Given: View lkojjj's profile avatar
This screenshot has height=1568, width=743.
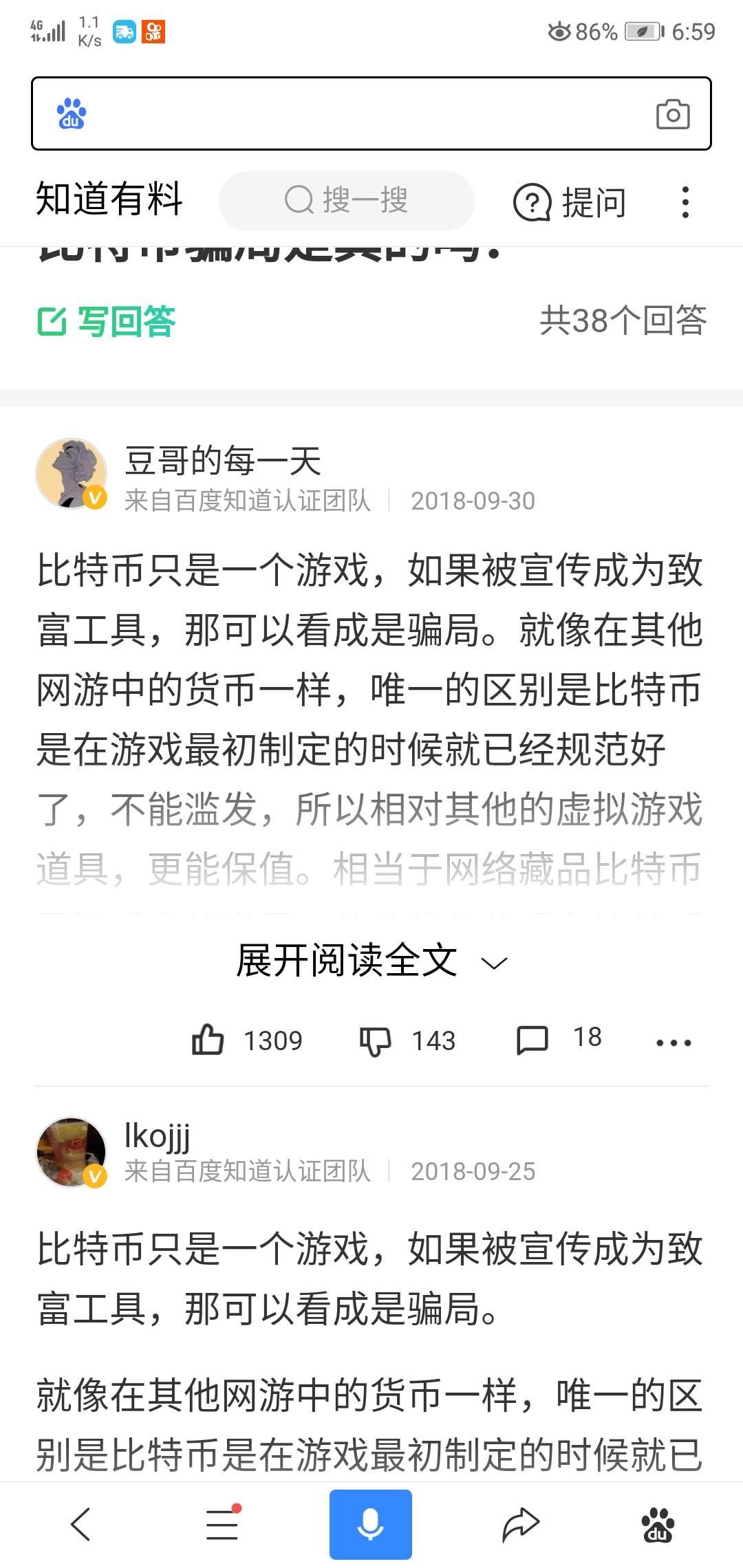Looking at the screenshot, I should pos(72,1152).
